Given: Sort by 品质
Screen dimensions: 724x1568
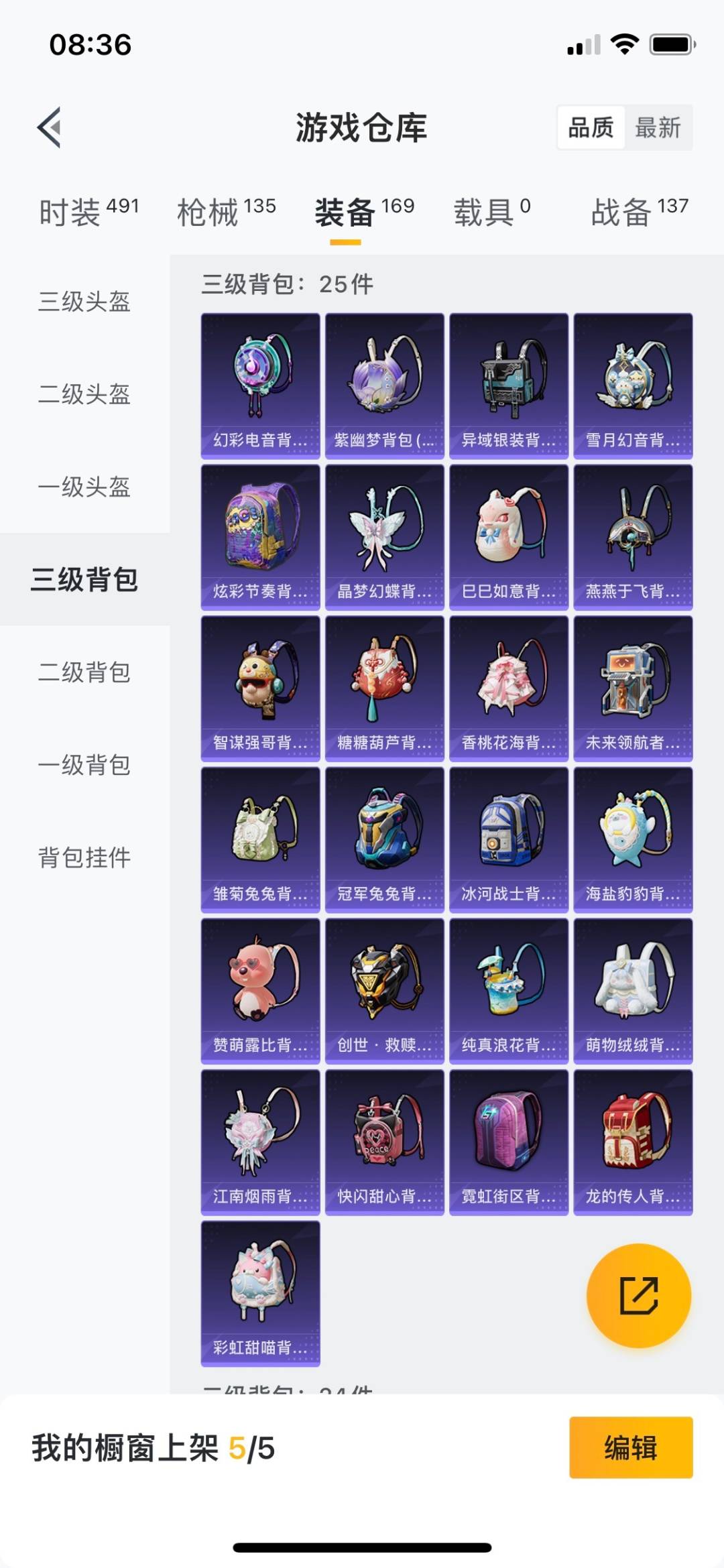Looking at the screenshot, I should 591,127.
